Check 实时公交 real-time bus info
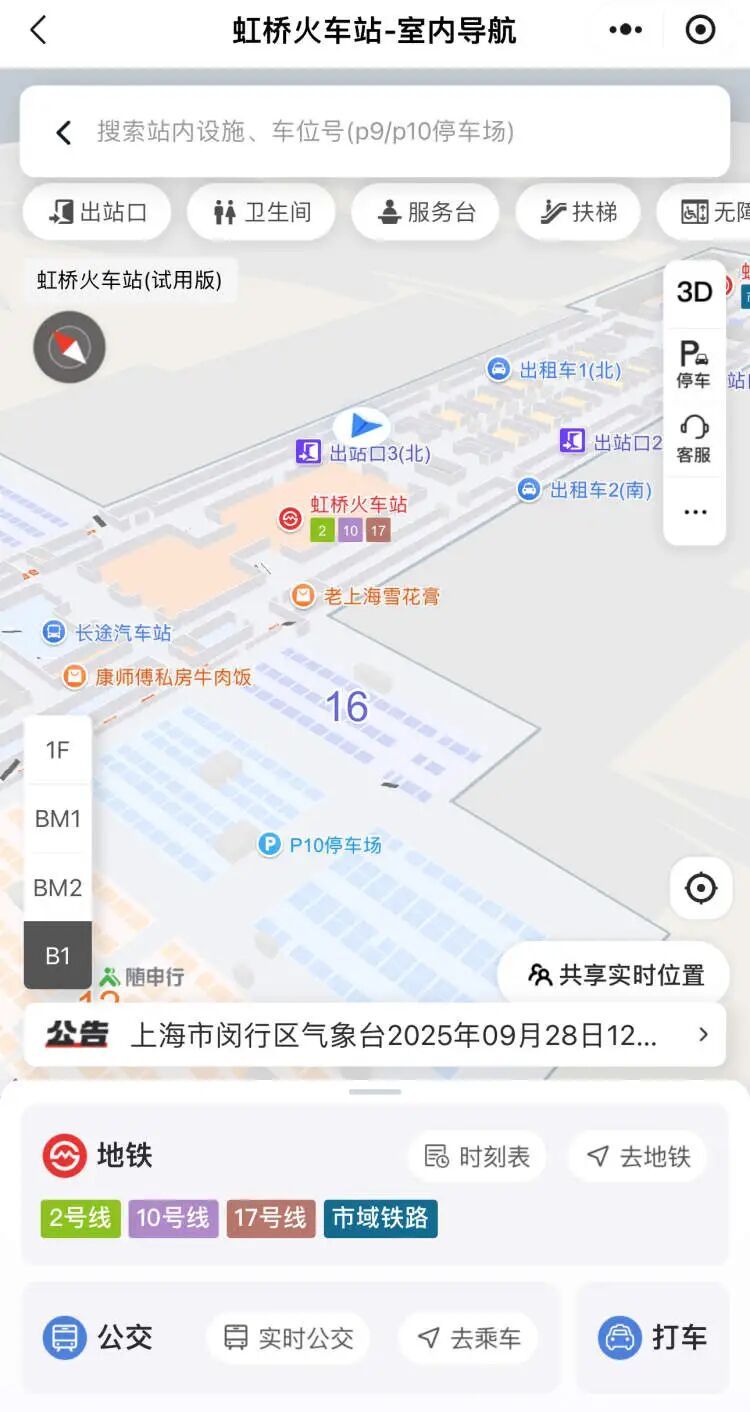This screenshot has height=1412, width=750. point(288,1338)
